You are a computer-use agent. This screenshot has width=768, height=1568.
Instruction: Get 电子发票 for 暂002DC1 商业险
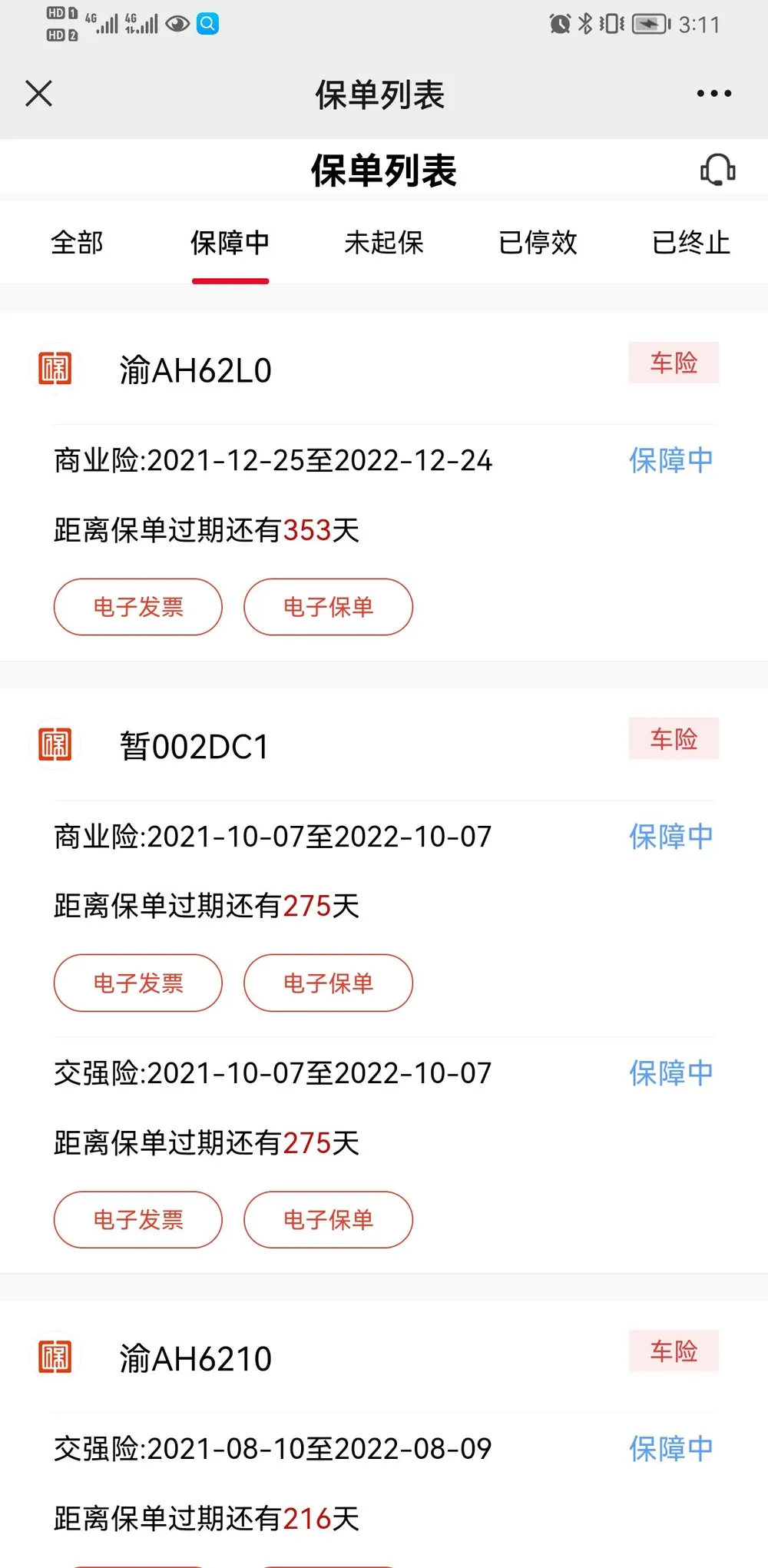tap(138, 983)
